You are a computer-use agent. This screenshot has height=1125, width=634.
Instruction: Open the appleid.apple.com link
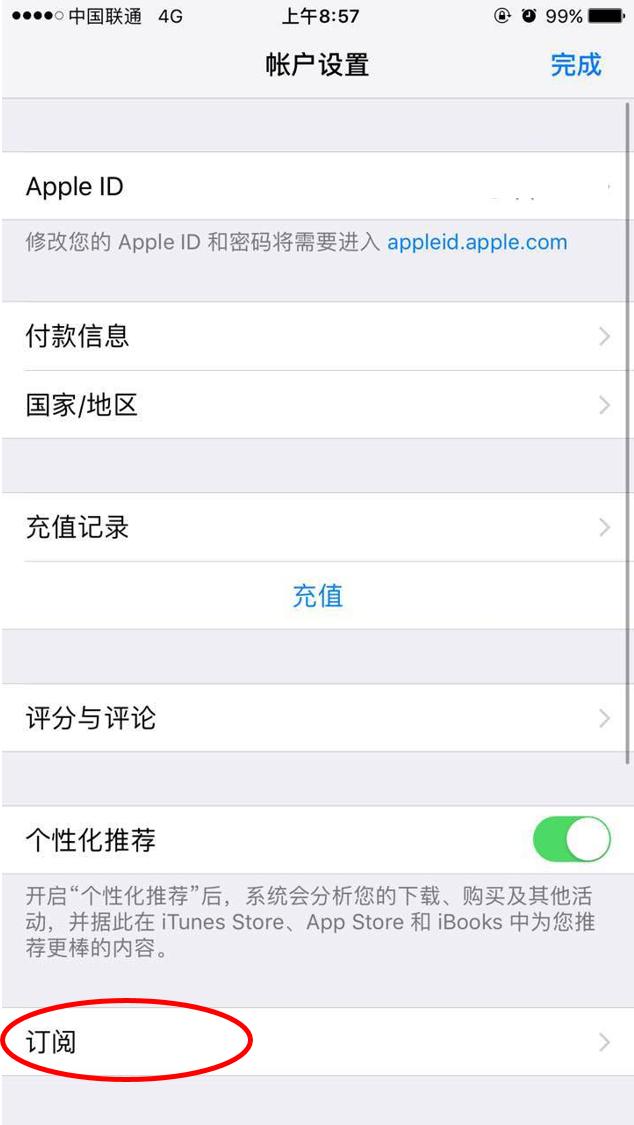click(477, 243)
